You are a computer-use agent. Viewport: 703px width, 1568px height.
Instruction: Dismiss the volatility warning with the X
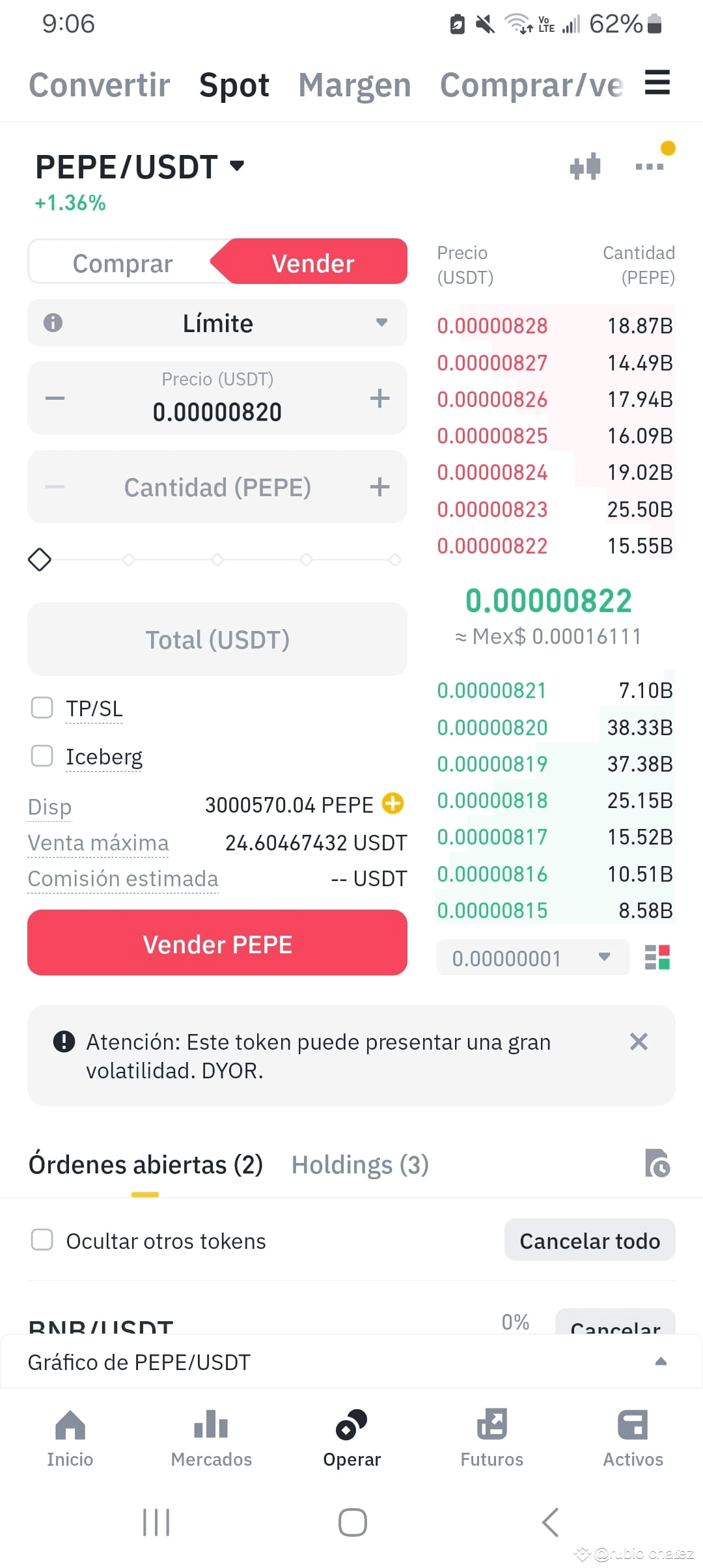(639, 1042)
